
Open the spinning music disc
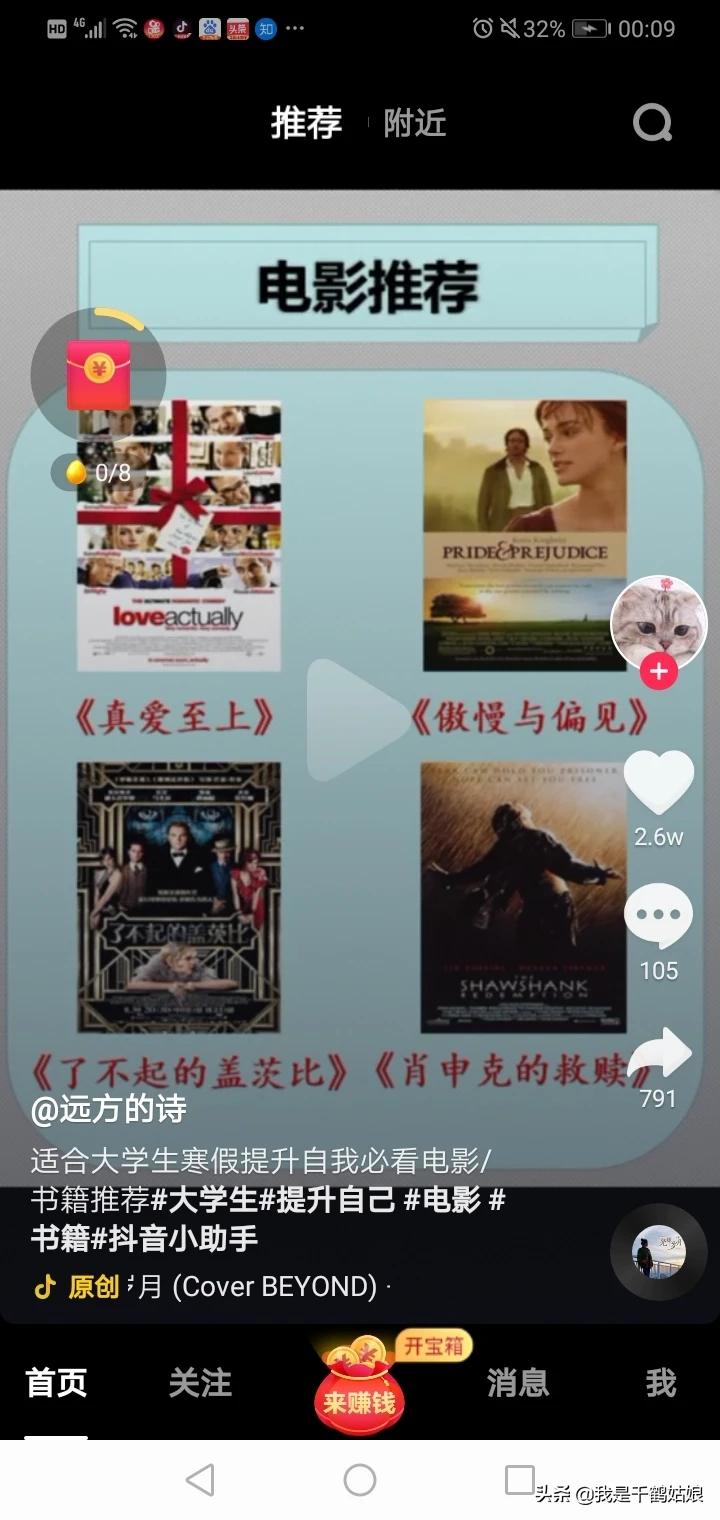coord(658,1252)
